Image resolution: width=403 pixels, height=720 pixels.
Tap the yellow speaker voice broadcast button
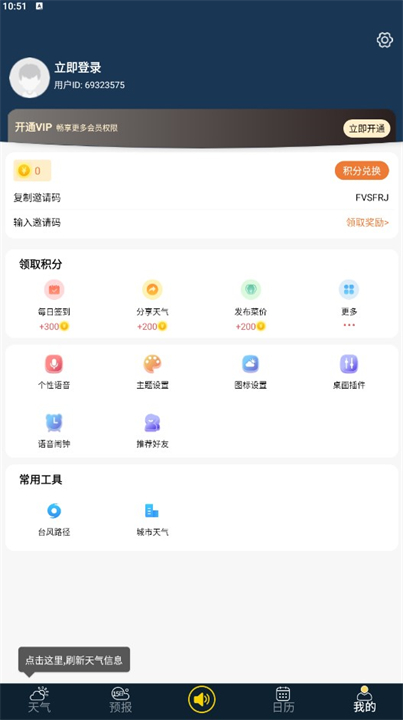click(202, 700)
